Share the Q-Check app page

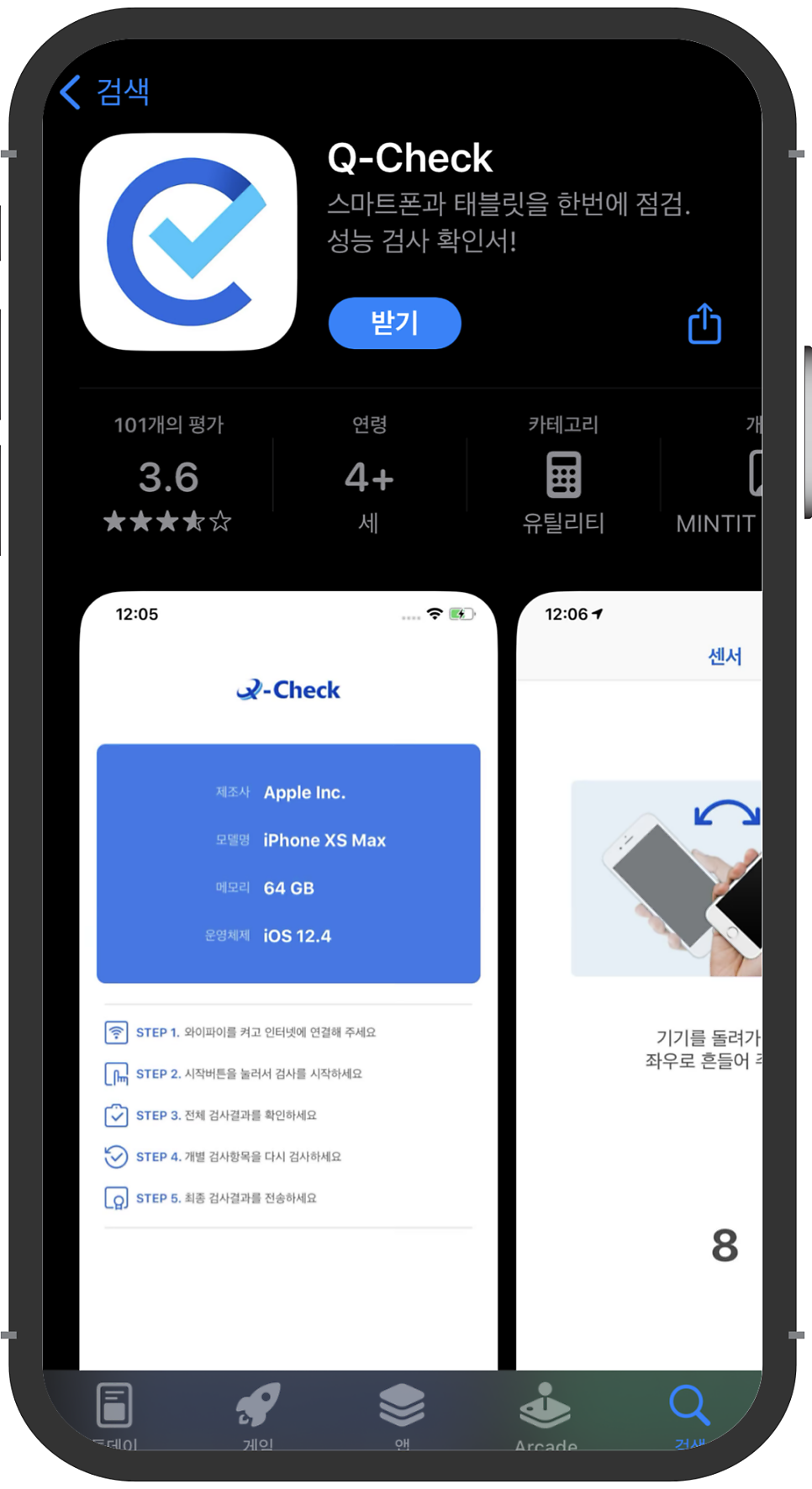pyautogui.click(x=704, y=324)
